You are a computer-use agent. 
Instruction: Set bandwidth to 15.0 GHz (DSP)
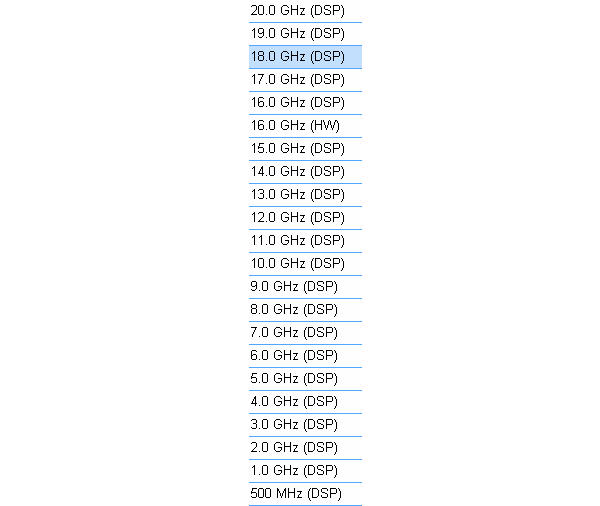click(x=297, y=148)
